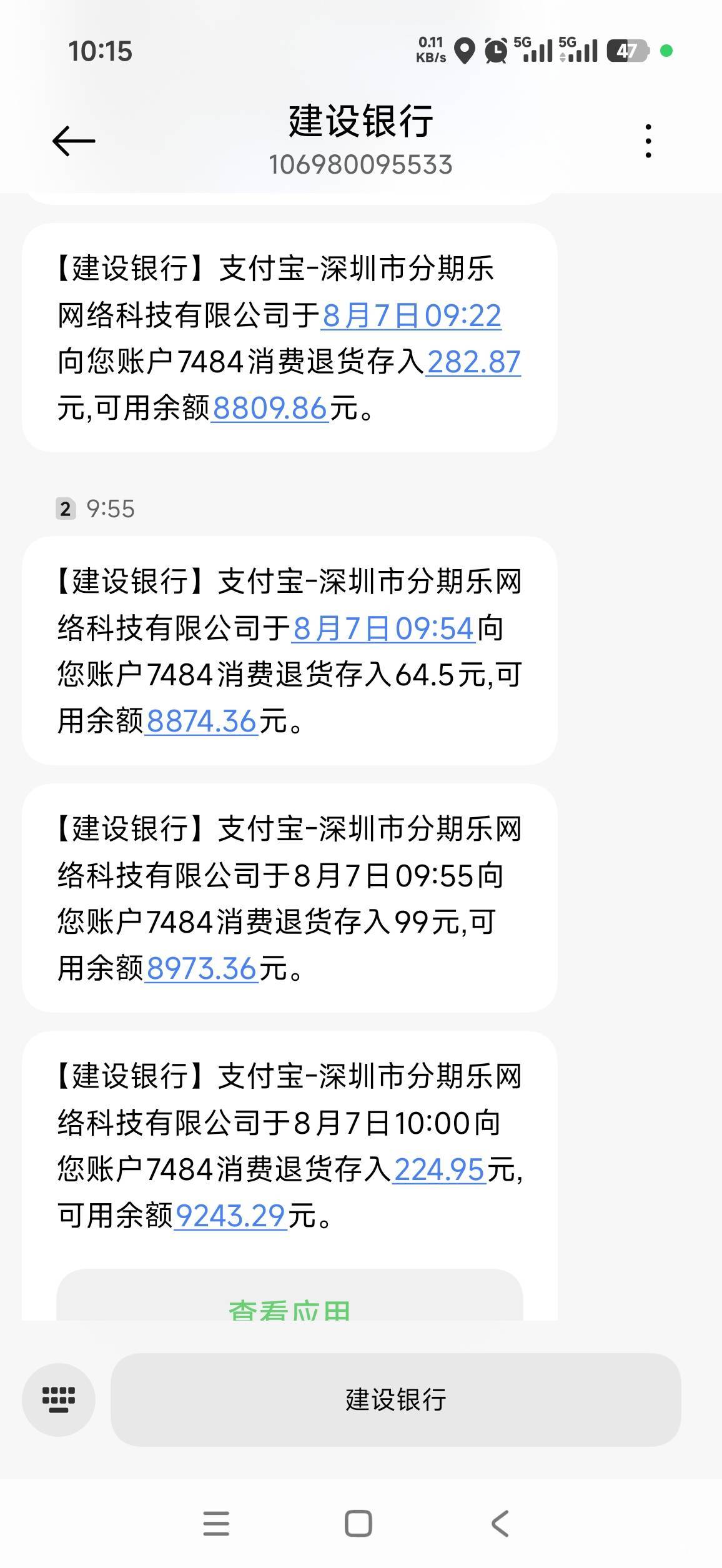722x1568 pixels.
Task: Tap the 8月7日09:54 date link
Action: (383, 628)
